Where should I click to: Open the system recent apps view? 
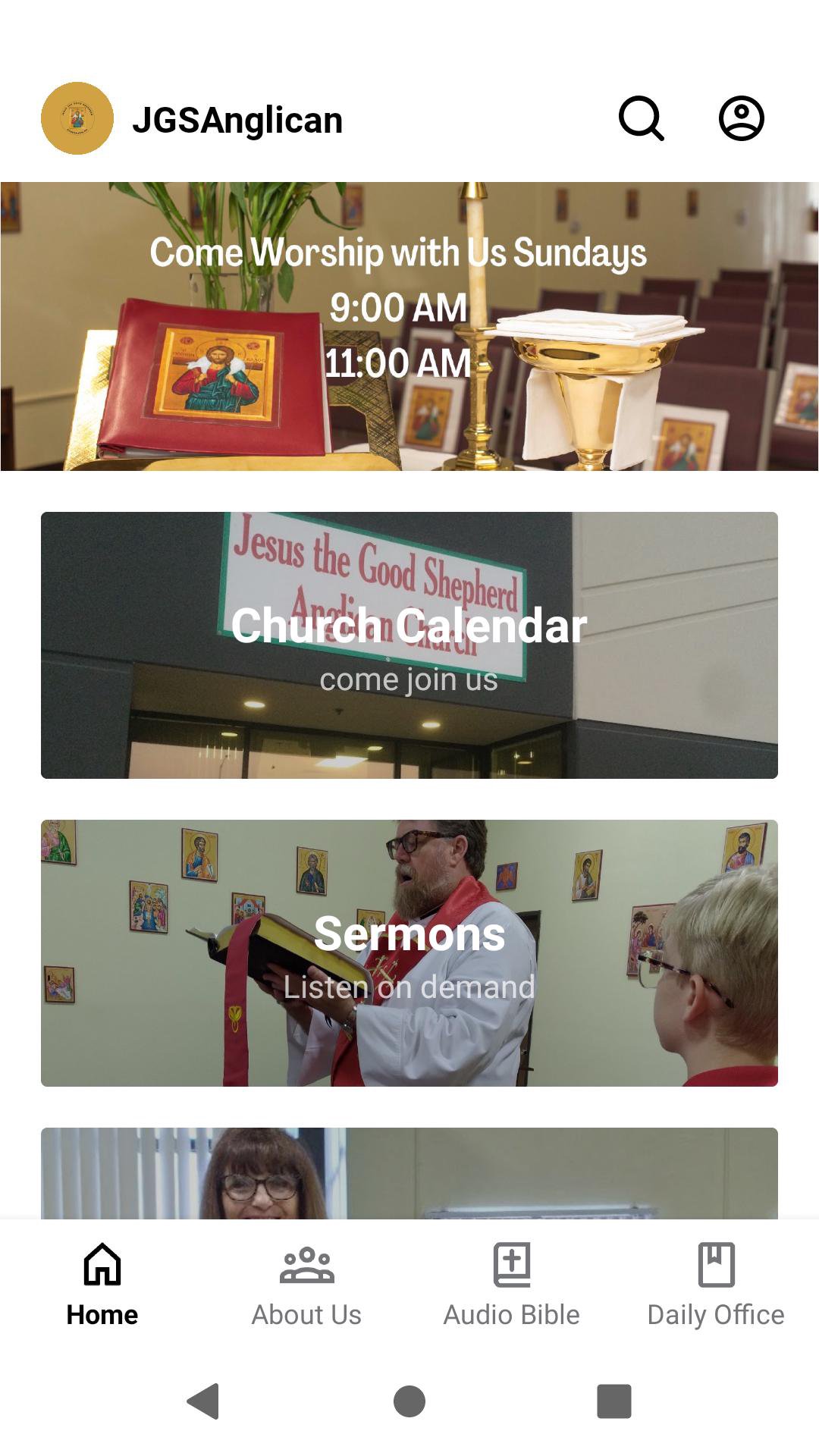tap(614, 1401)
